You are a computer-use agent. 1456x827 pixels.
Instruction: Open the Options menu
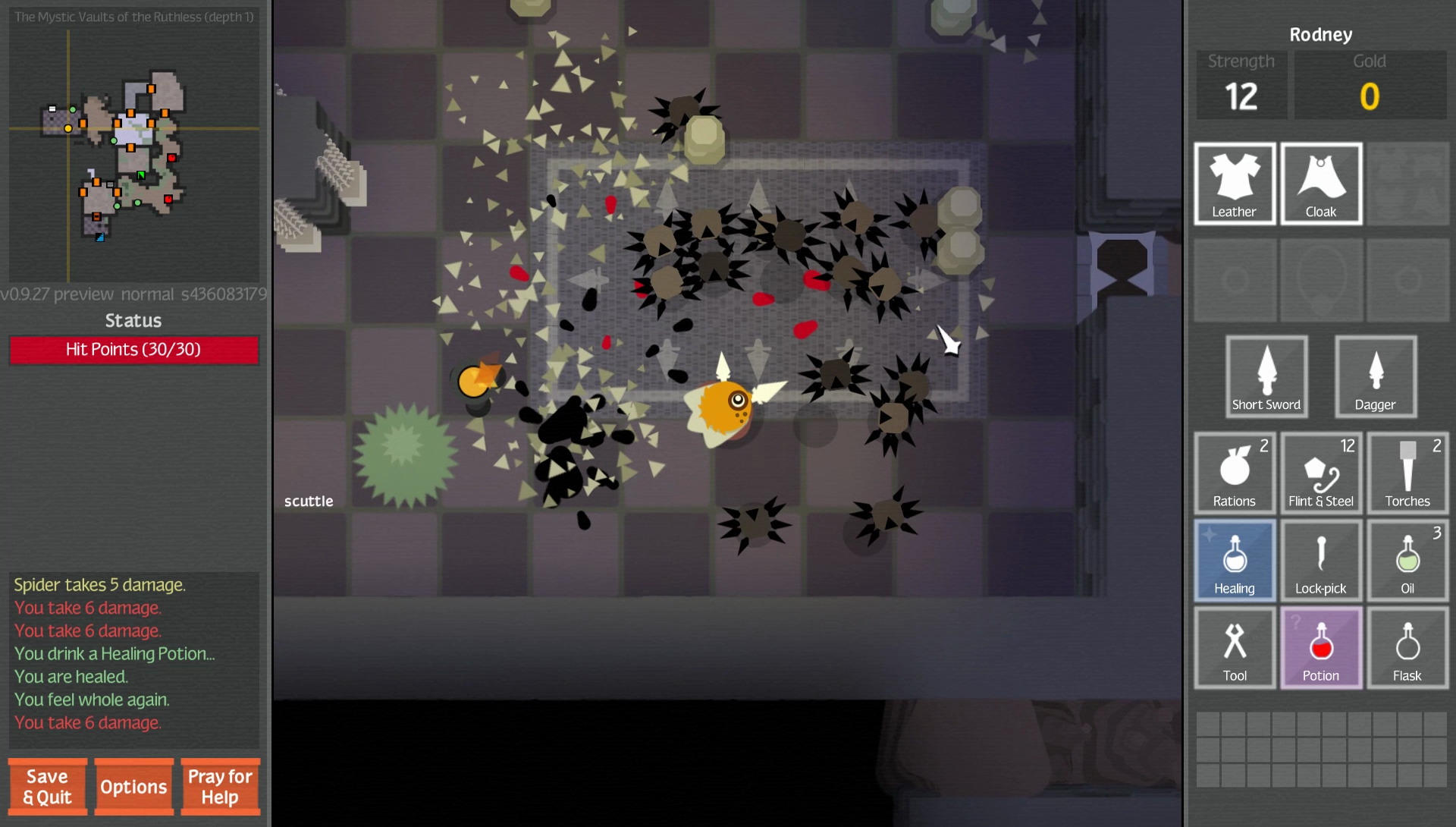[133, 786]
